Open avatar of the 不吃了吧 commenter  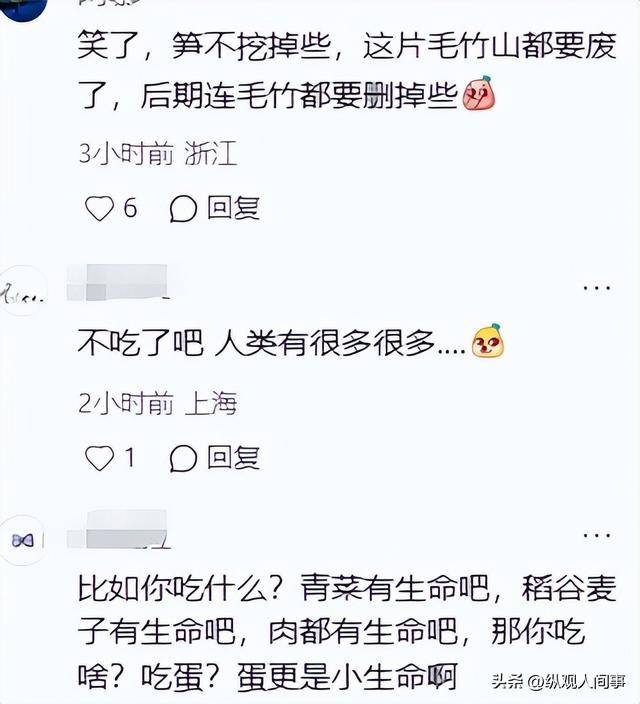pyautogui.click(x=22, y=290)
